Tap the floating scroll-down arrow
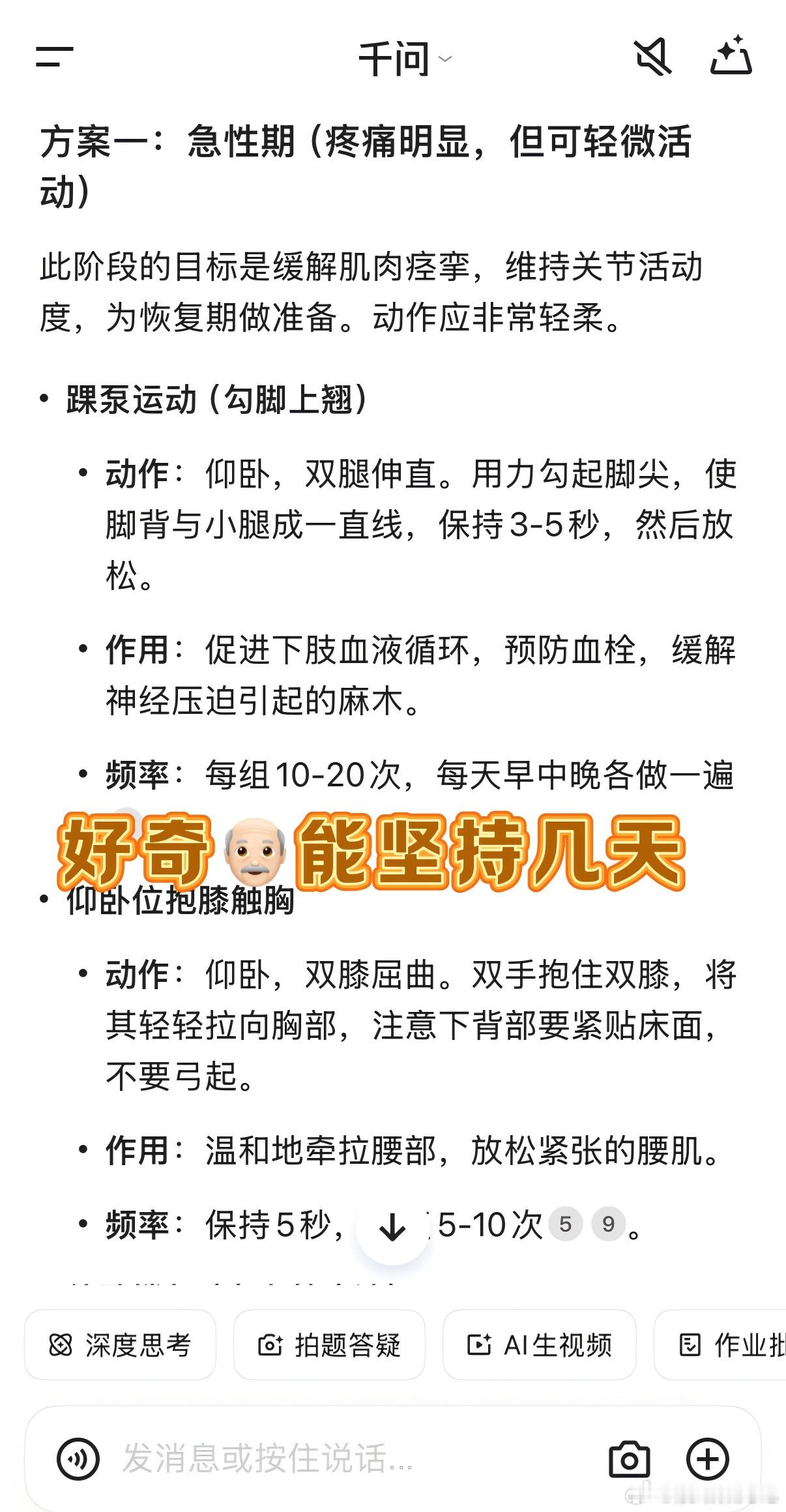 [392, 1226]
